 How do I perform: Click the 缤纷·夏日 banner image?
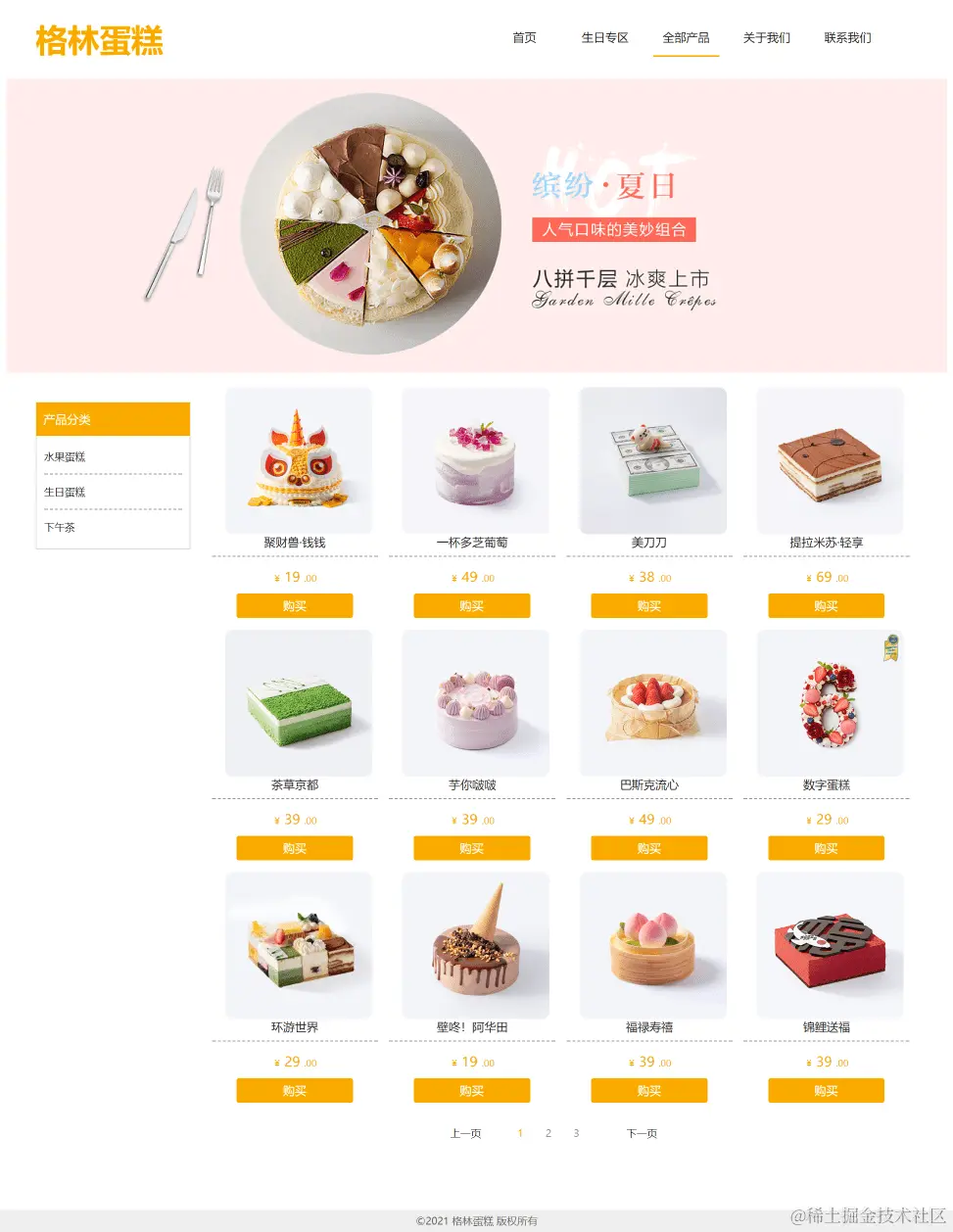click(476, 226)
